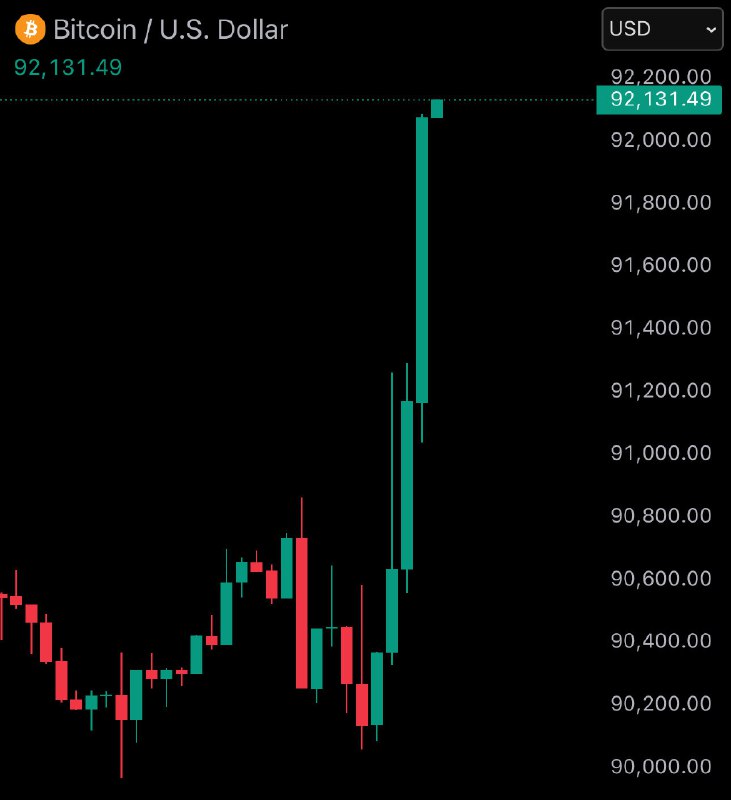The height and width of the screenshot is (800, 731).
Task: Click the topmost small green candle
Action: (437, 108)
